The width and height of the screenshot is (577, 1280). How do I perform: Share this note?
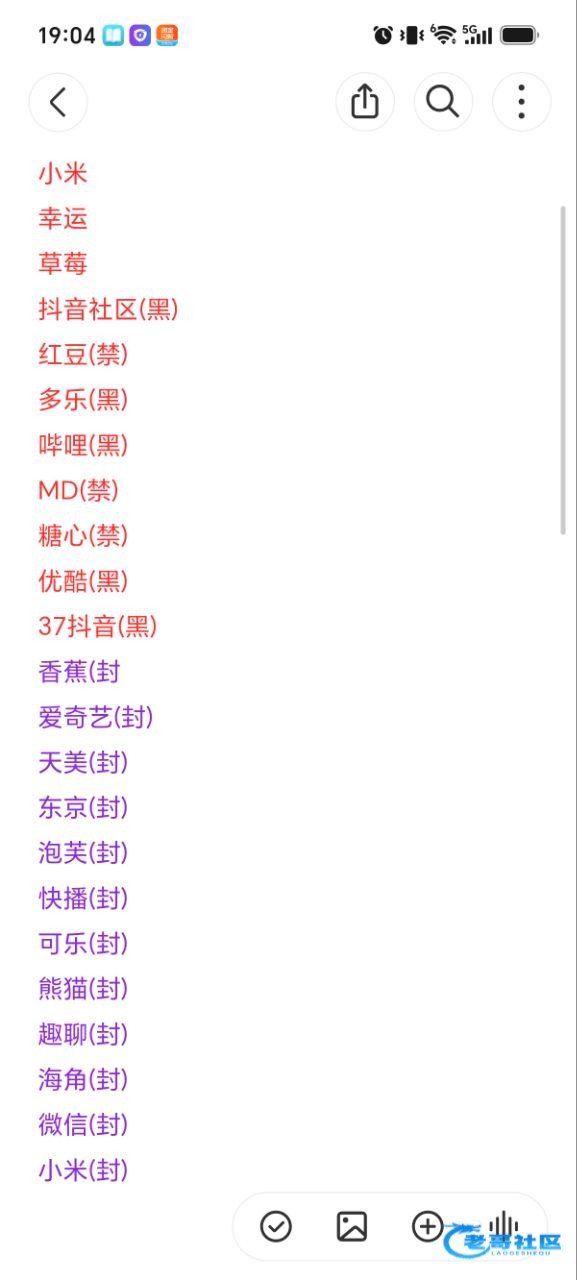click(x=365, y=102)
